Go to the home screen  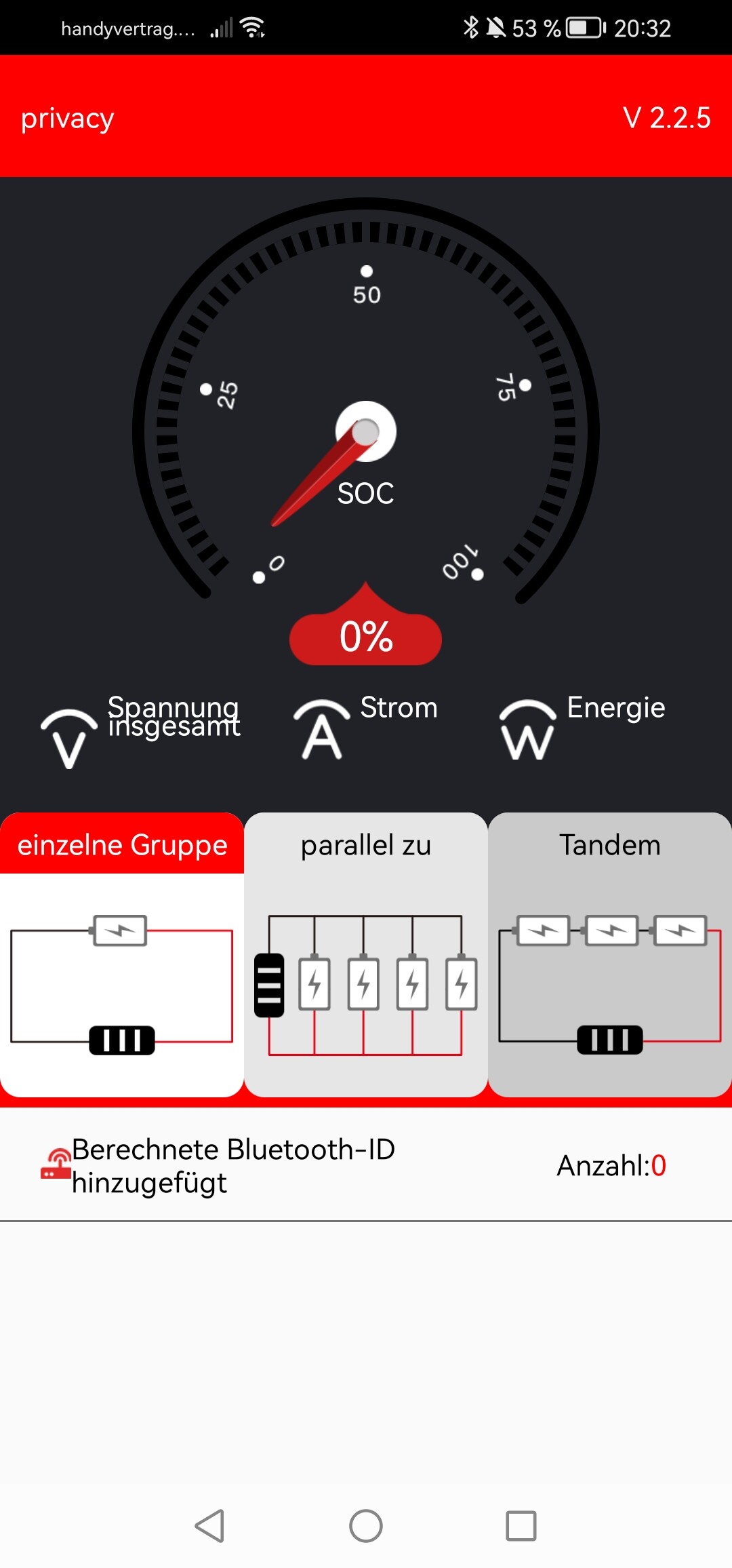point(366,1526)
